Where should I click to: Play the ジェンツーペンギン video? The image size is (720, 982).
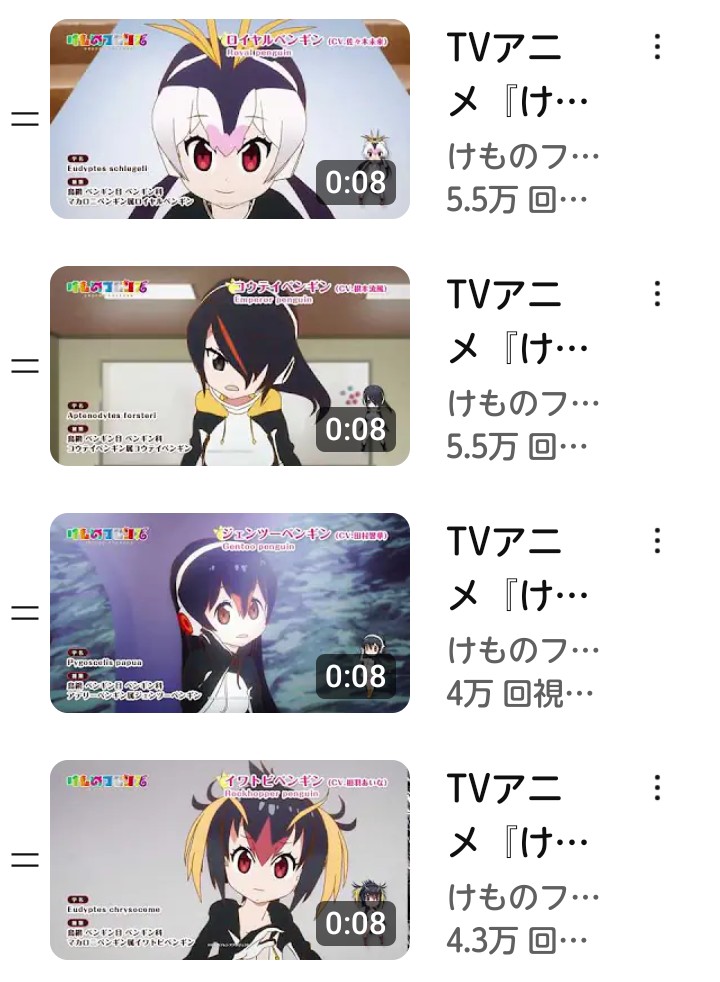[x=230, y=613]
